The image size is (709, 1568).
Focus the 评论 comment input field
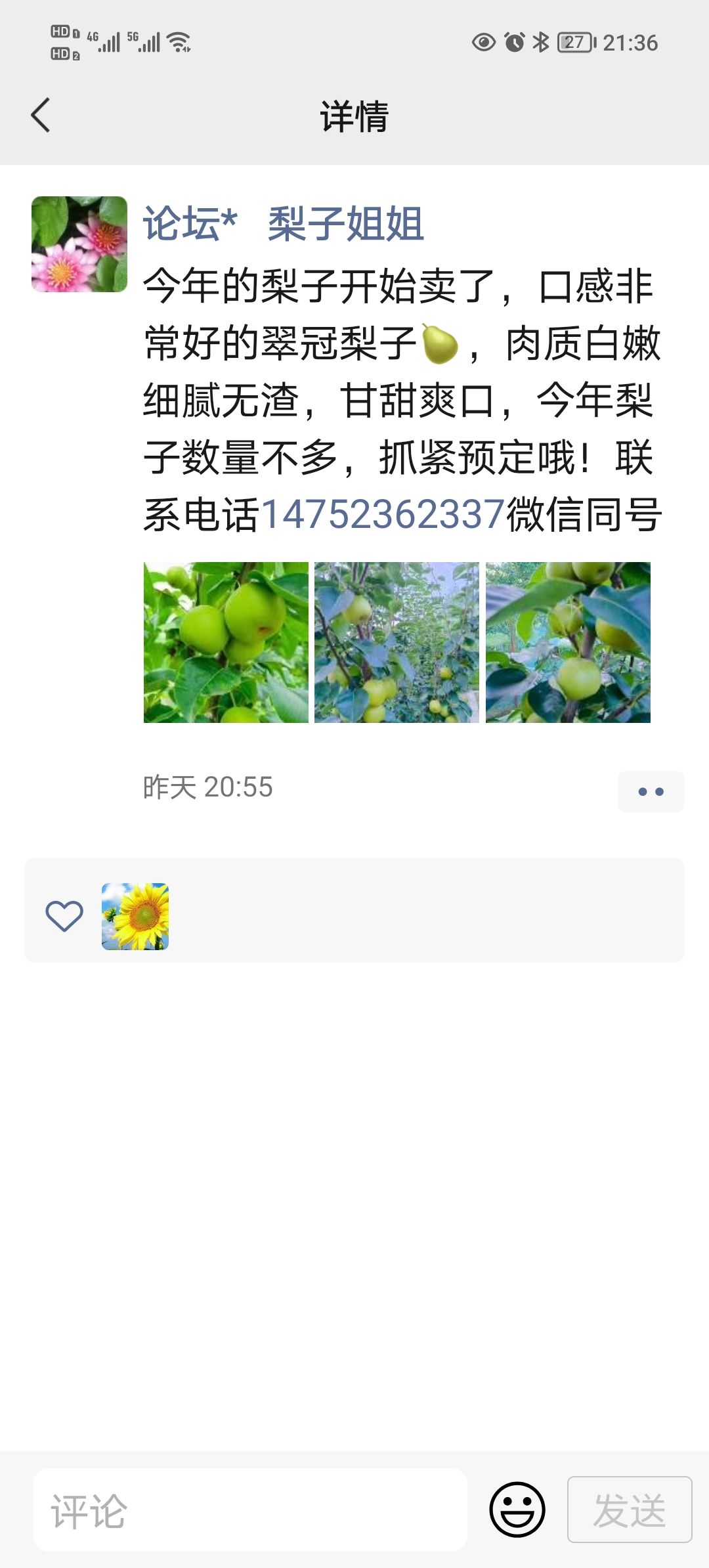coord(250,1510)
